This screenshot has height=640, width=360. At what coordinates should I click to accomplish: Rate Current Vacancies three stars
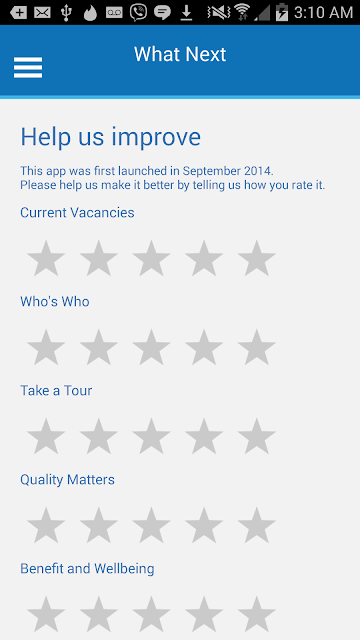[151, 258]
